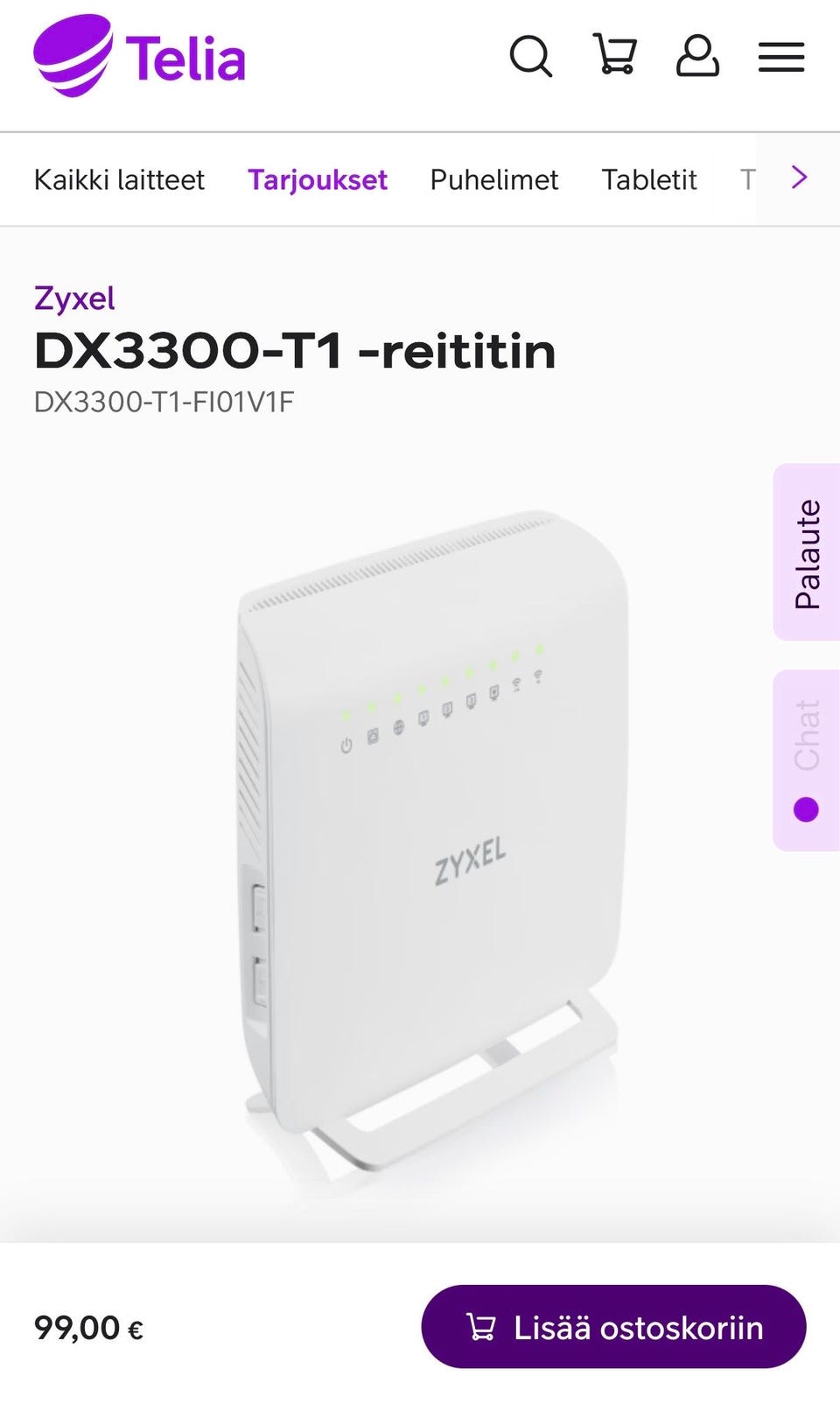Viewport: 840px width, 1404px height.
Task: Open the Palaute feedback tab
Action: 807,553
